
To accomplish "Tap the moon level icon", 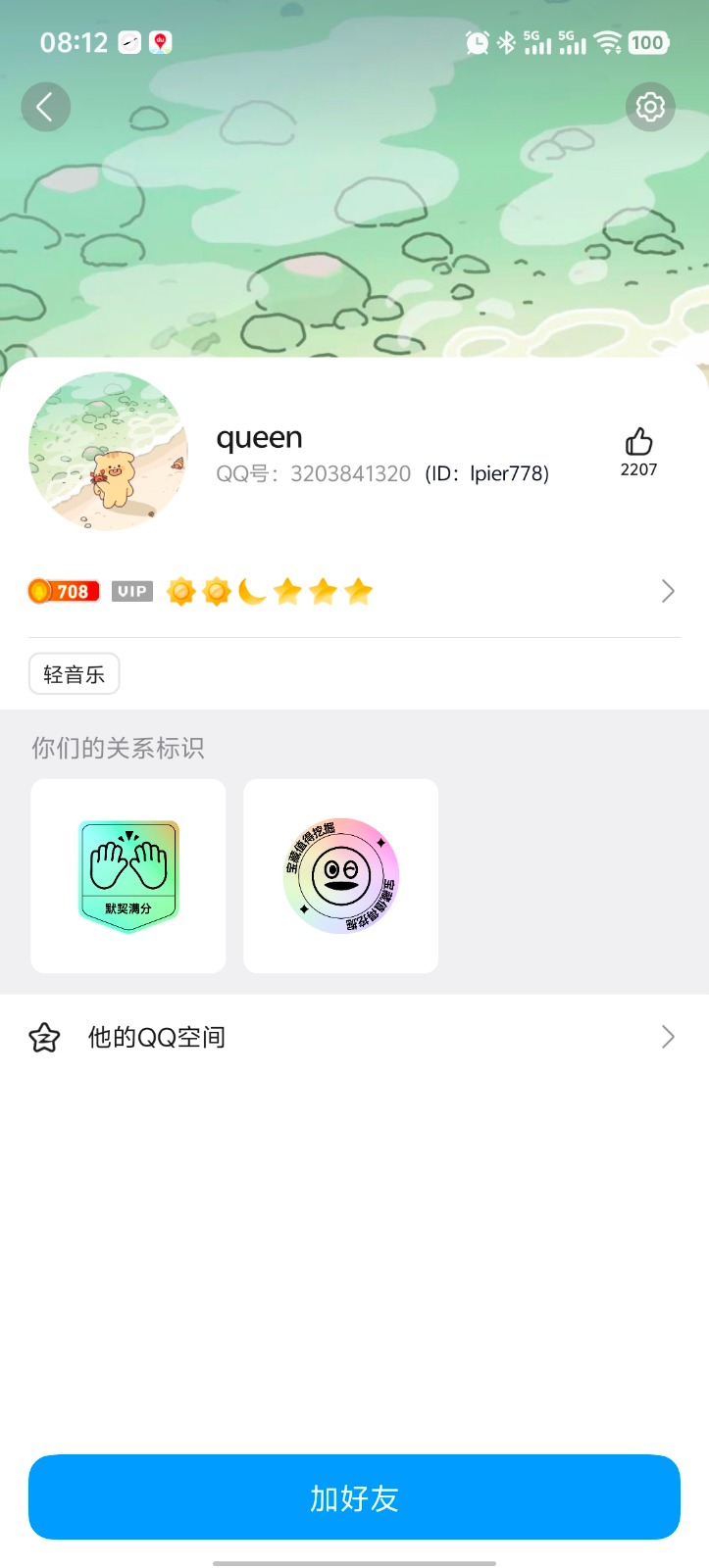I will [x=252, y=591].
